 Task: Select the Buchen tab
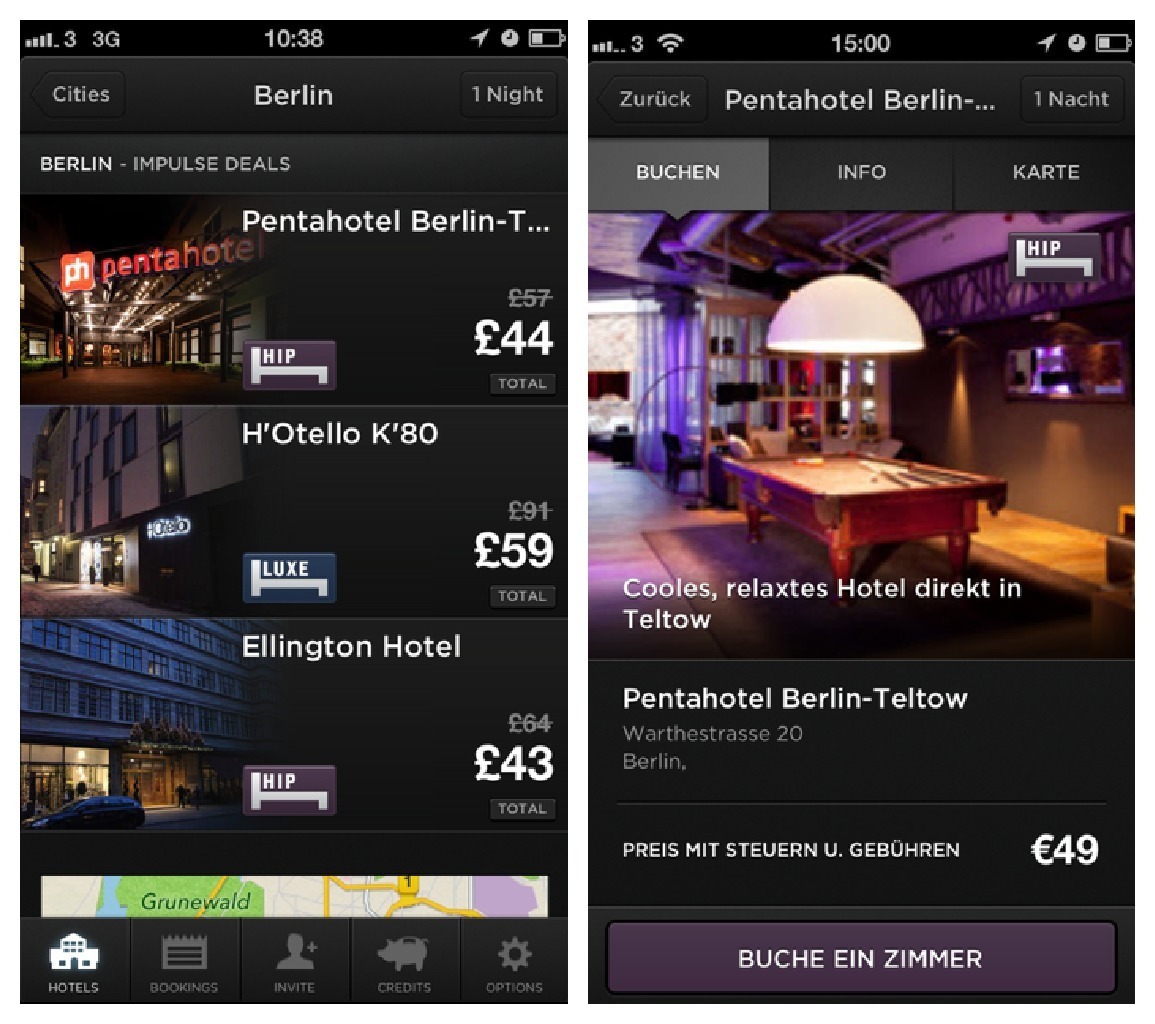coord(678,172)
